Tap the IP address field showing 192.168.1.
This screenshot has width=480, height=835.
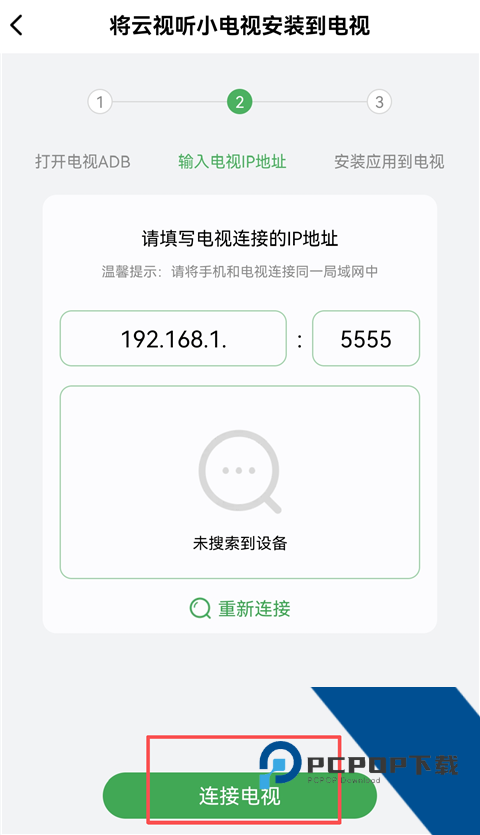[173, 339]
